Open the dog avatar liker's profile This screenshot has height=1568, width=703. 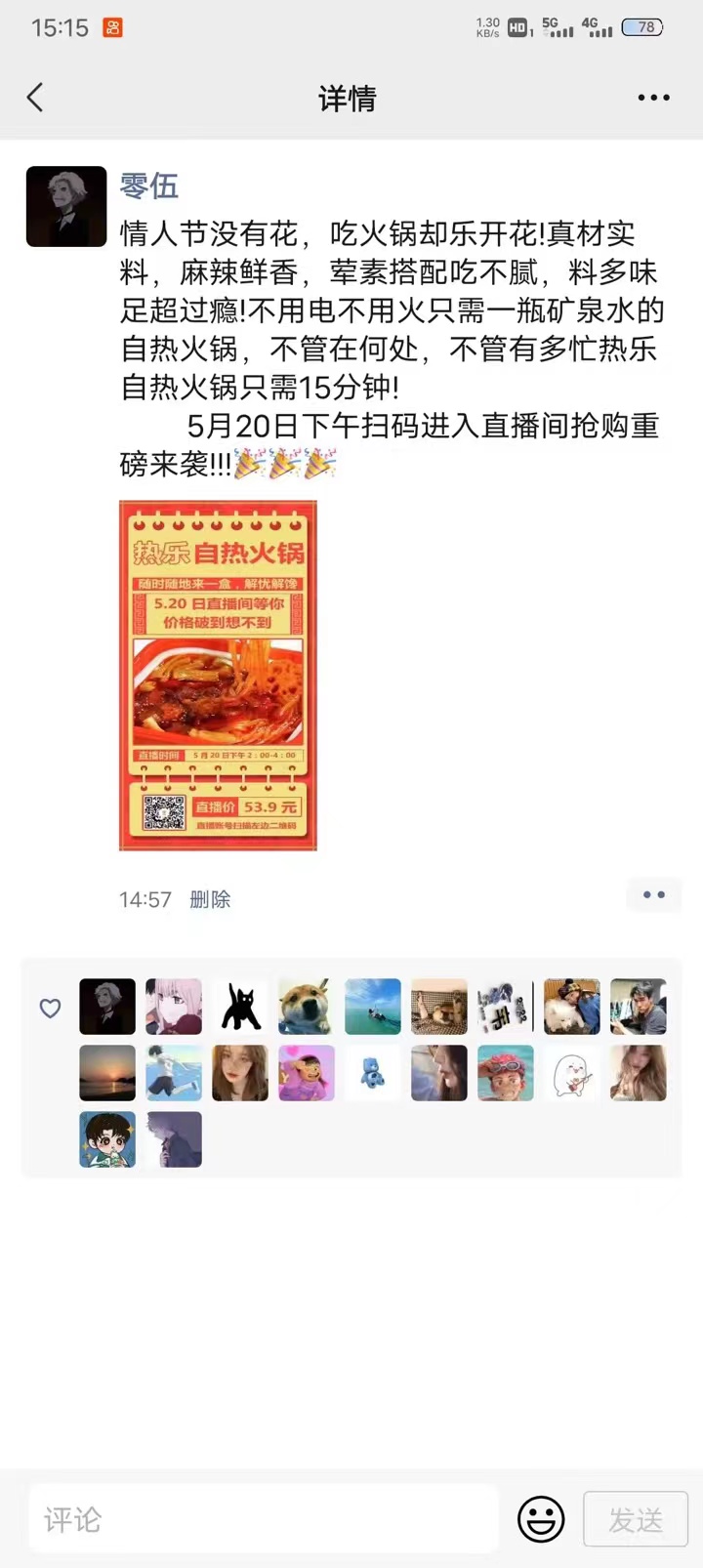click(307, 1007)
